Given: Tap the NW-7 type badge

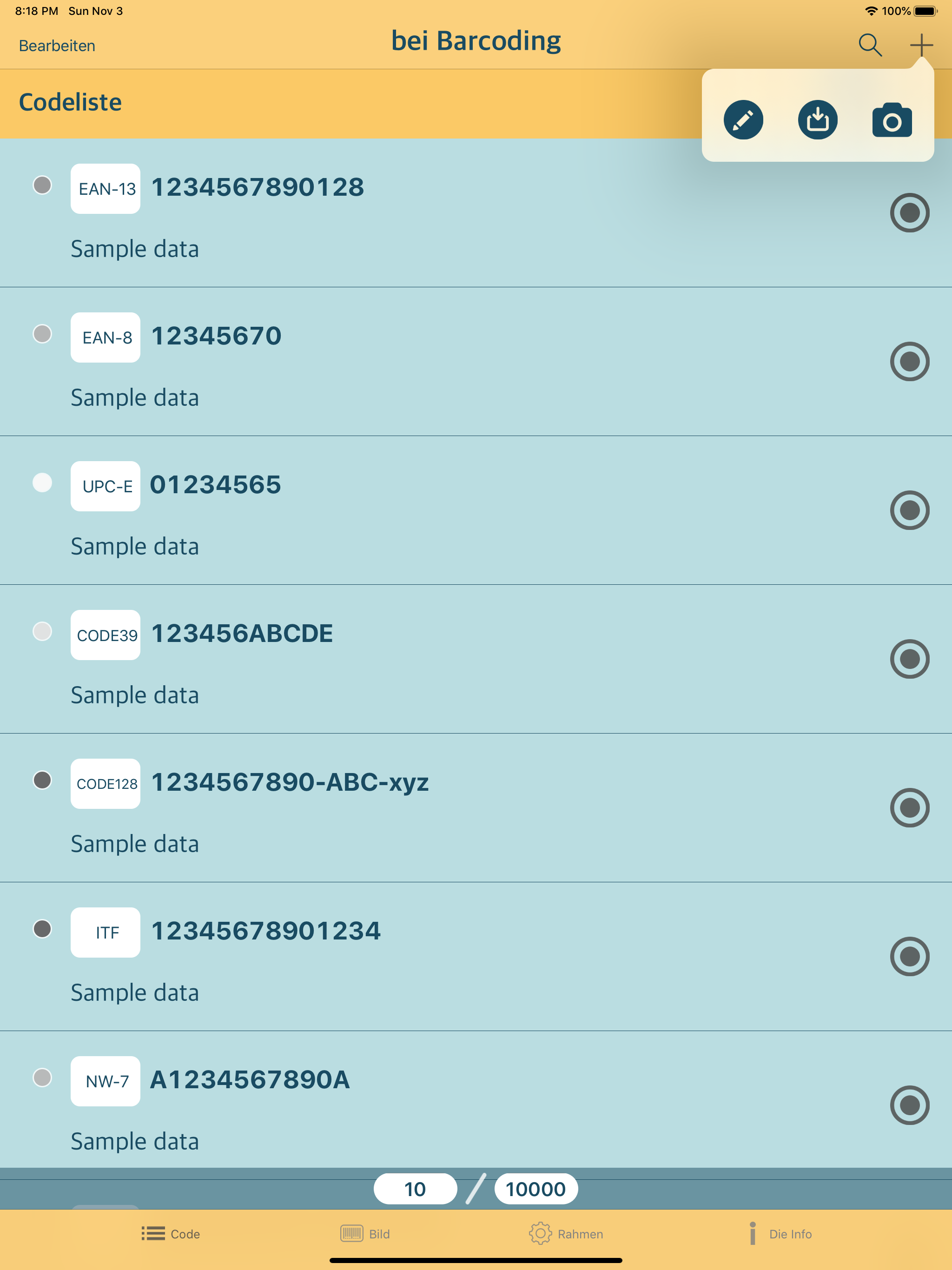Looking at the screenshot, I should 105,1080.
